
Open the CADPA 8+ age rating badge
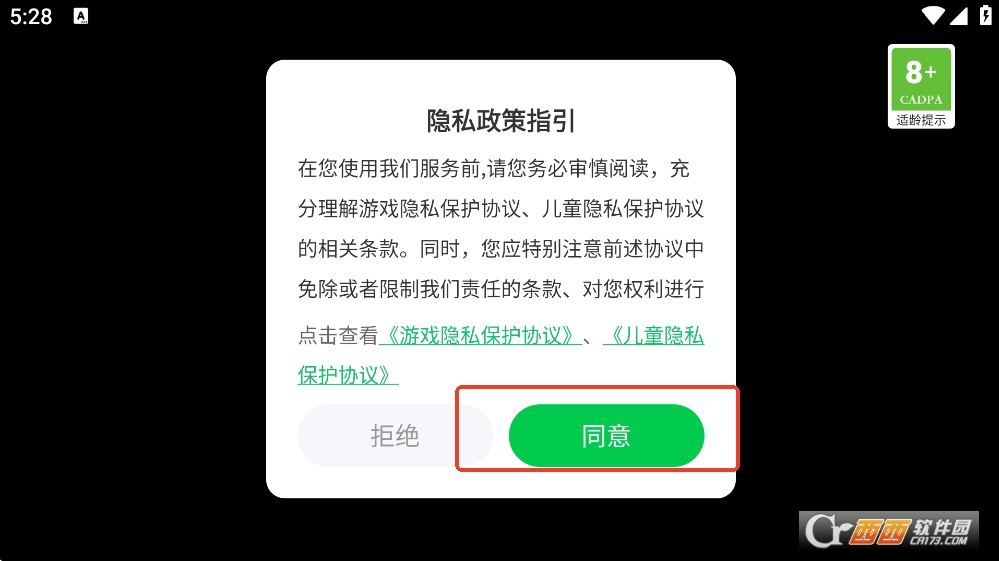pyautogui.click(x=921, y=86)
